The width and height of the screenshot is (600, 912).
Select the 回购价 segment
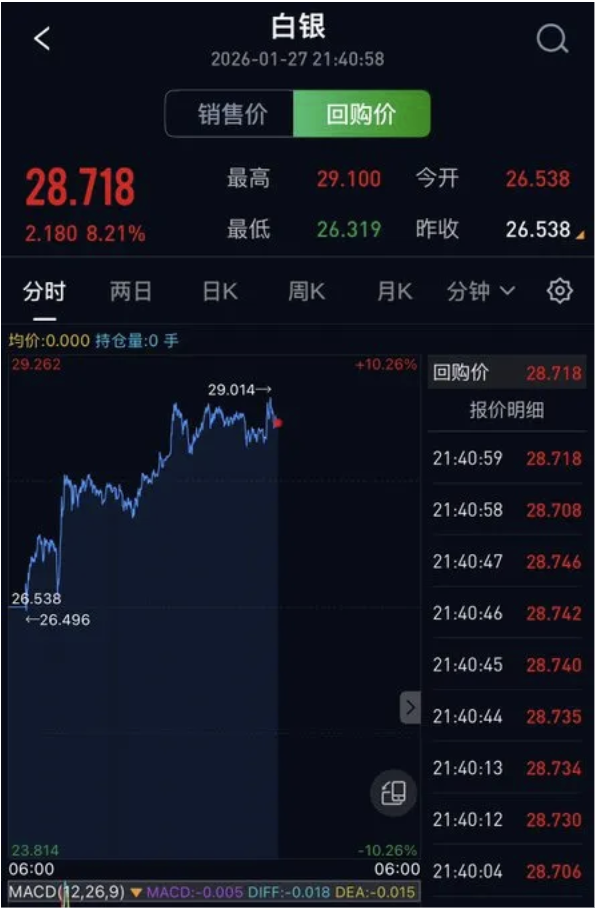pos(361,114)
